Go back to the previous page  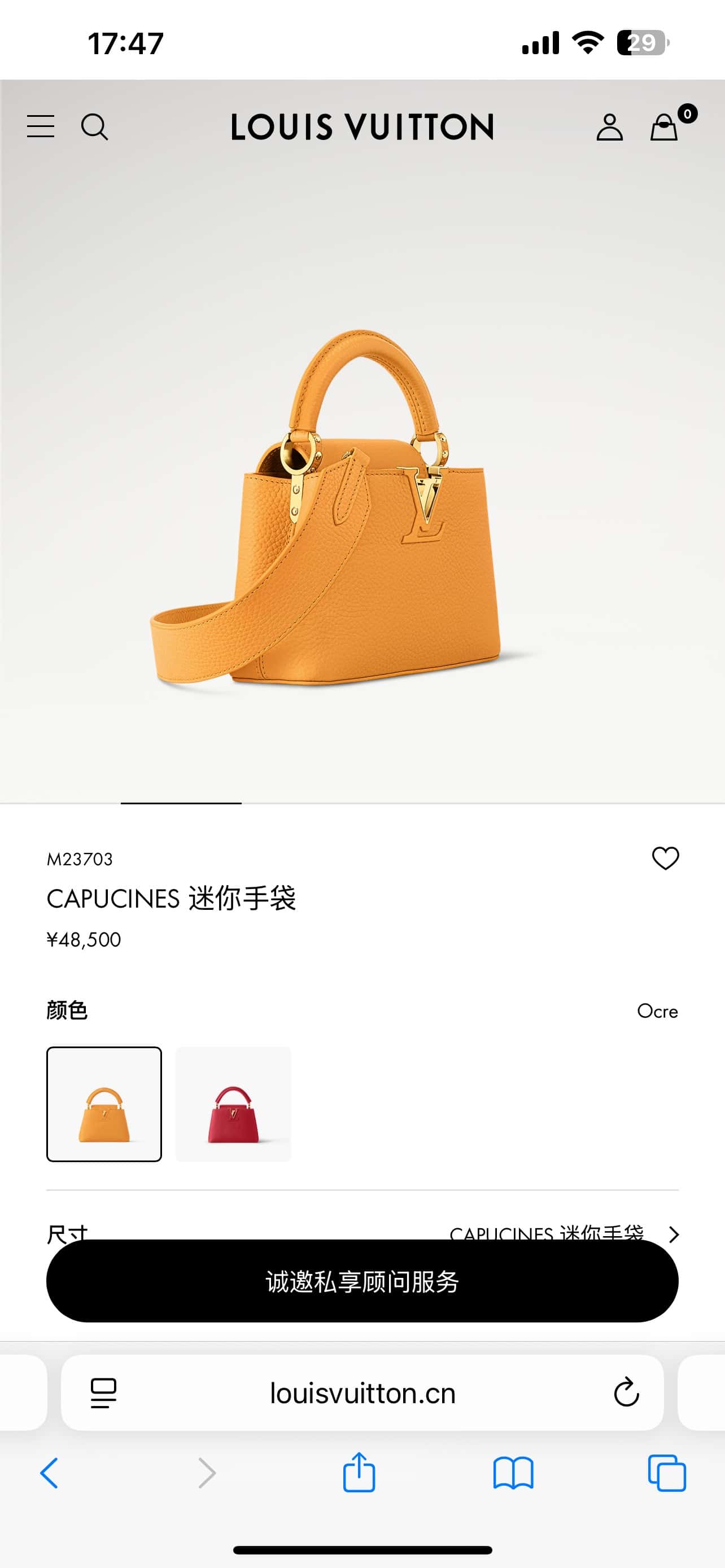[49, 1473]
